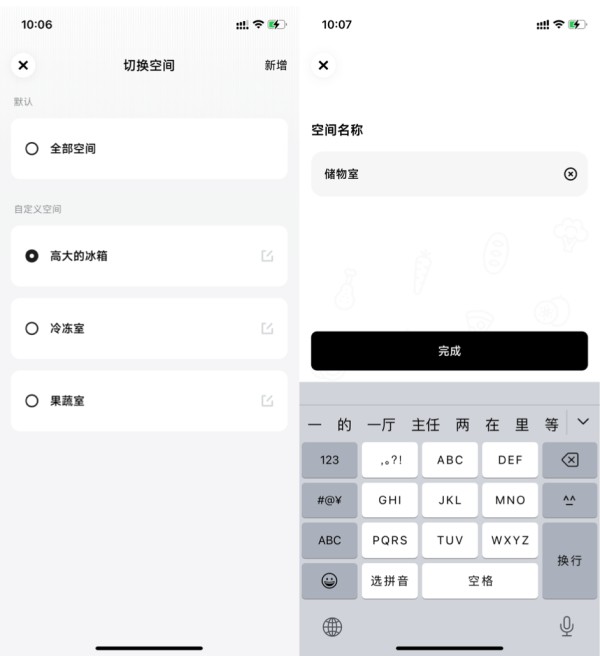Hit the keyboard backspace key
600x656 pixels.
pos(569,460)
